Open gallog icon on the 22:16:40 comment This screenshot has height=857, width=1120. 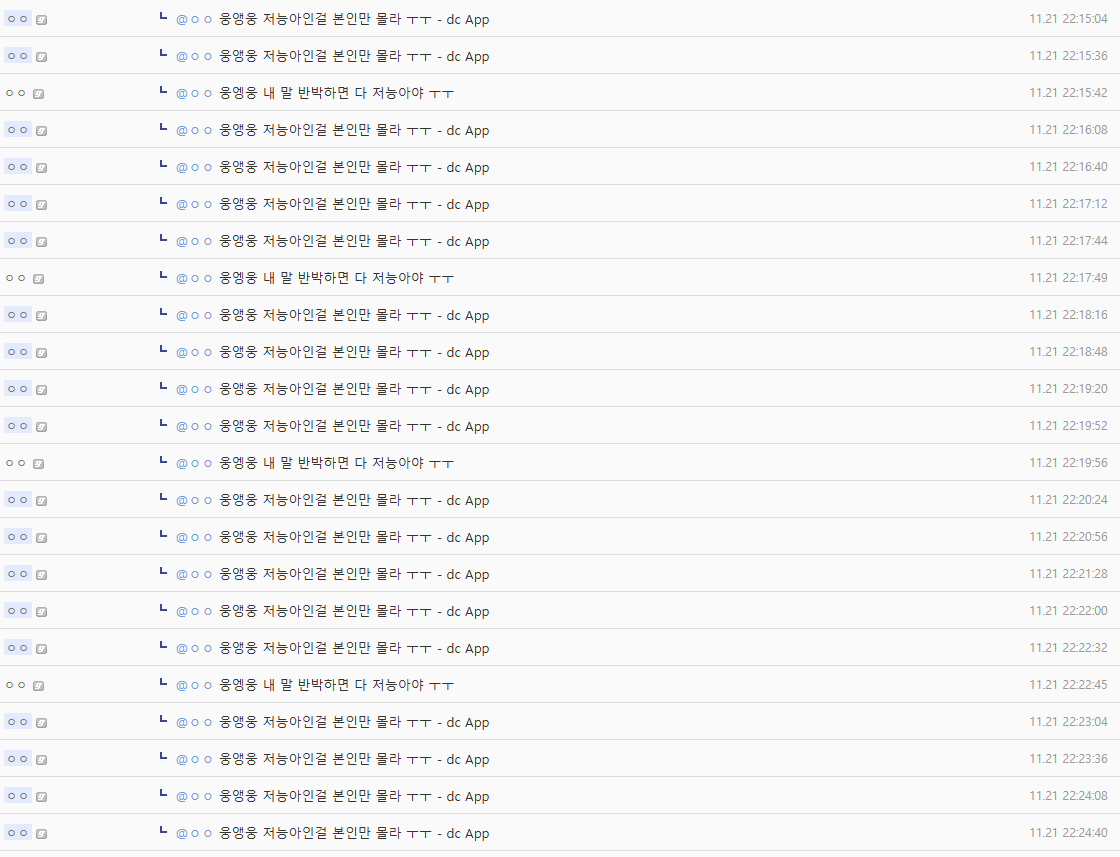41,168
